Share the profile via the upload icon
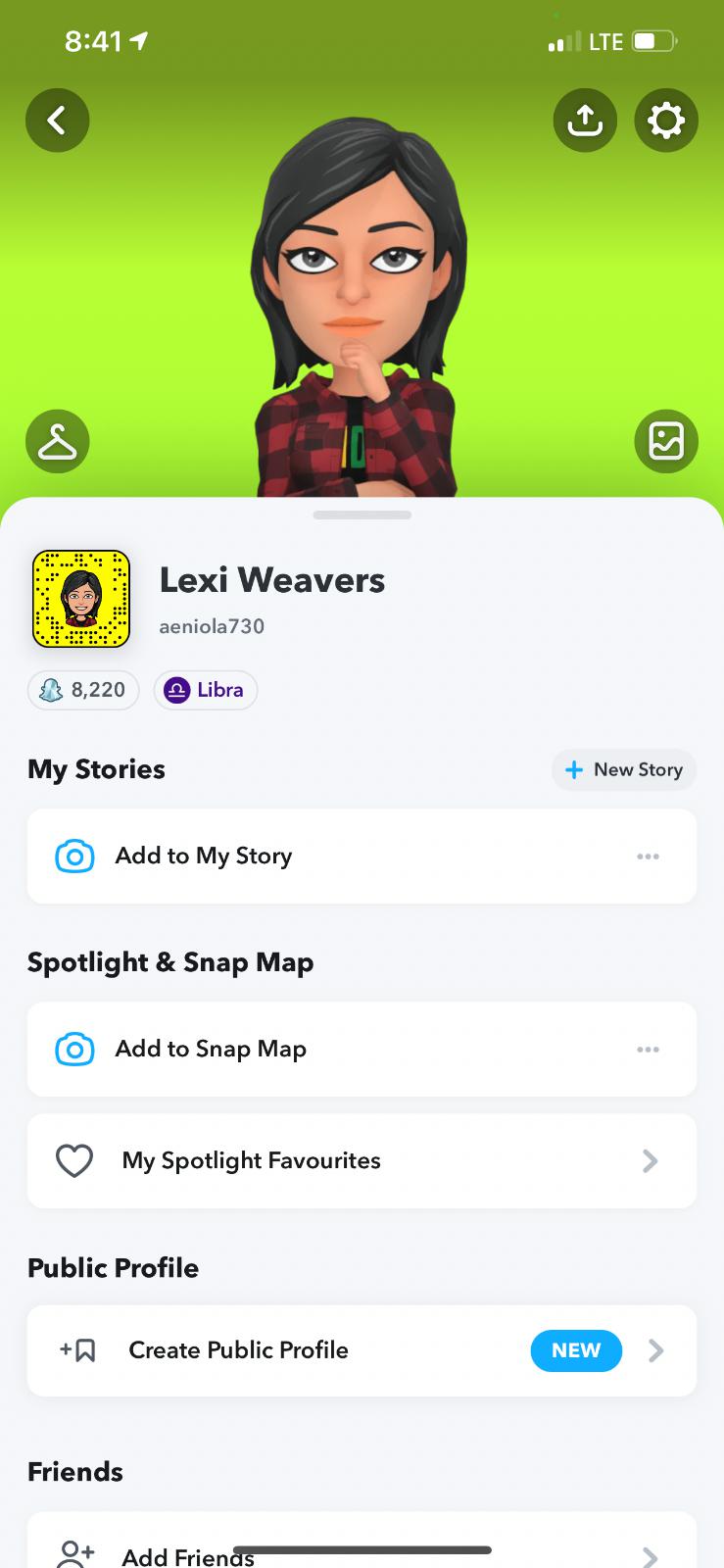The height and width of the screenshot is (1568, 724). (585, 121)
